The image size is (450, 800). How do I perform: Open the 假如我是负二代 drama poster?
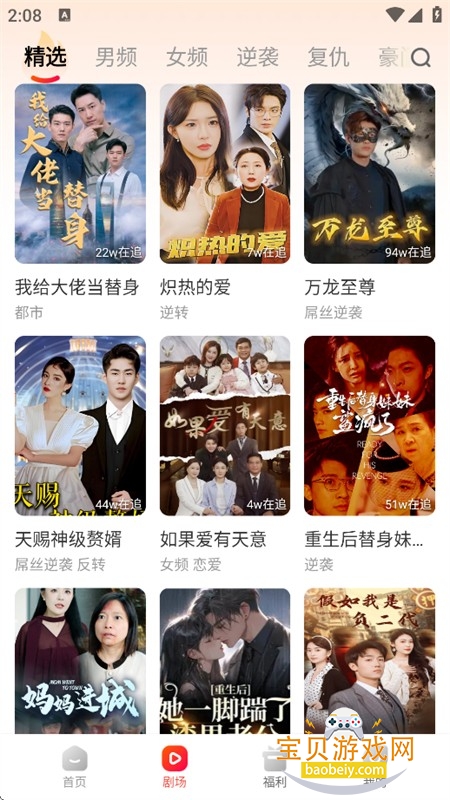369,661
